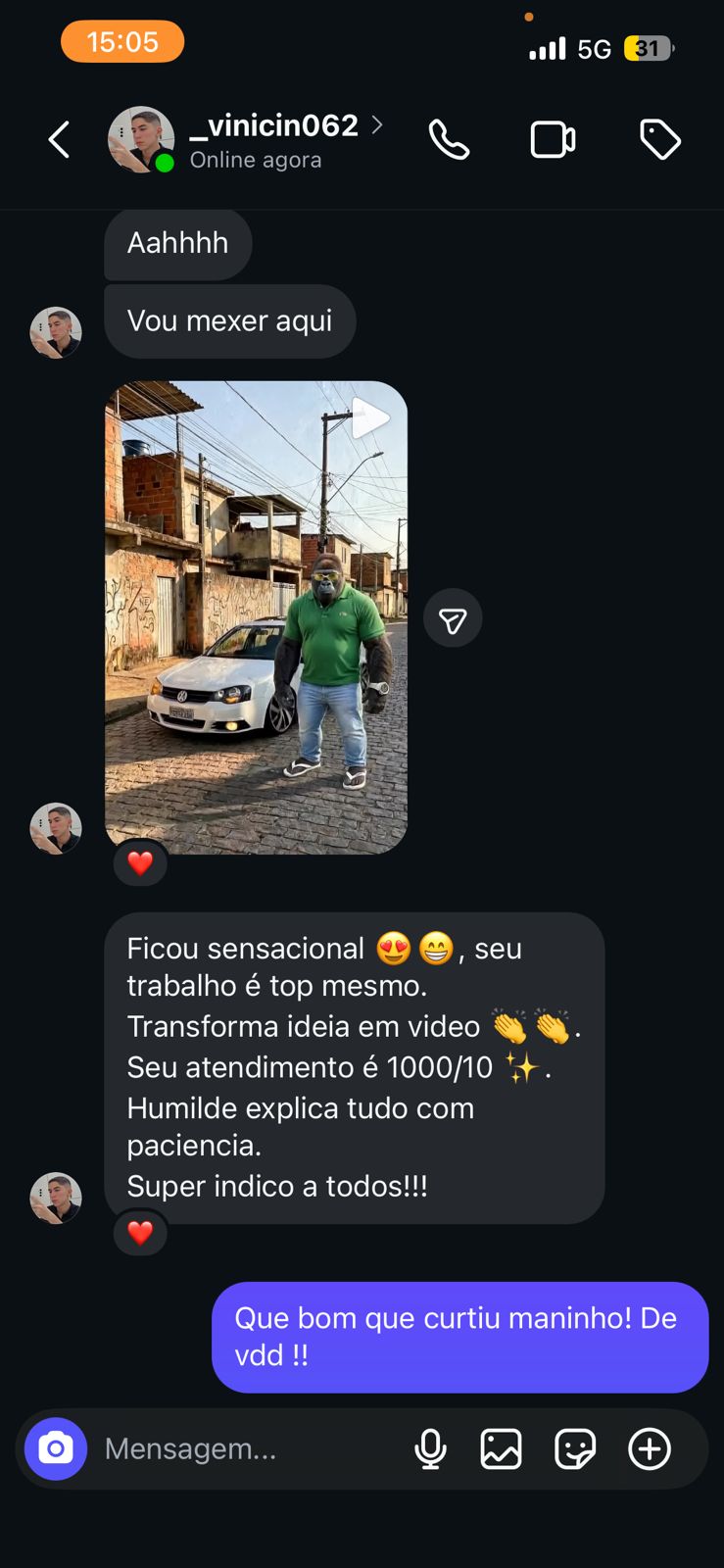Open the label tag icon
The width and height of the screenshot is (724, 1568).
(x=660, y=140)
